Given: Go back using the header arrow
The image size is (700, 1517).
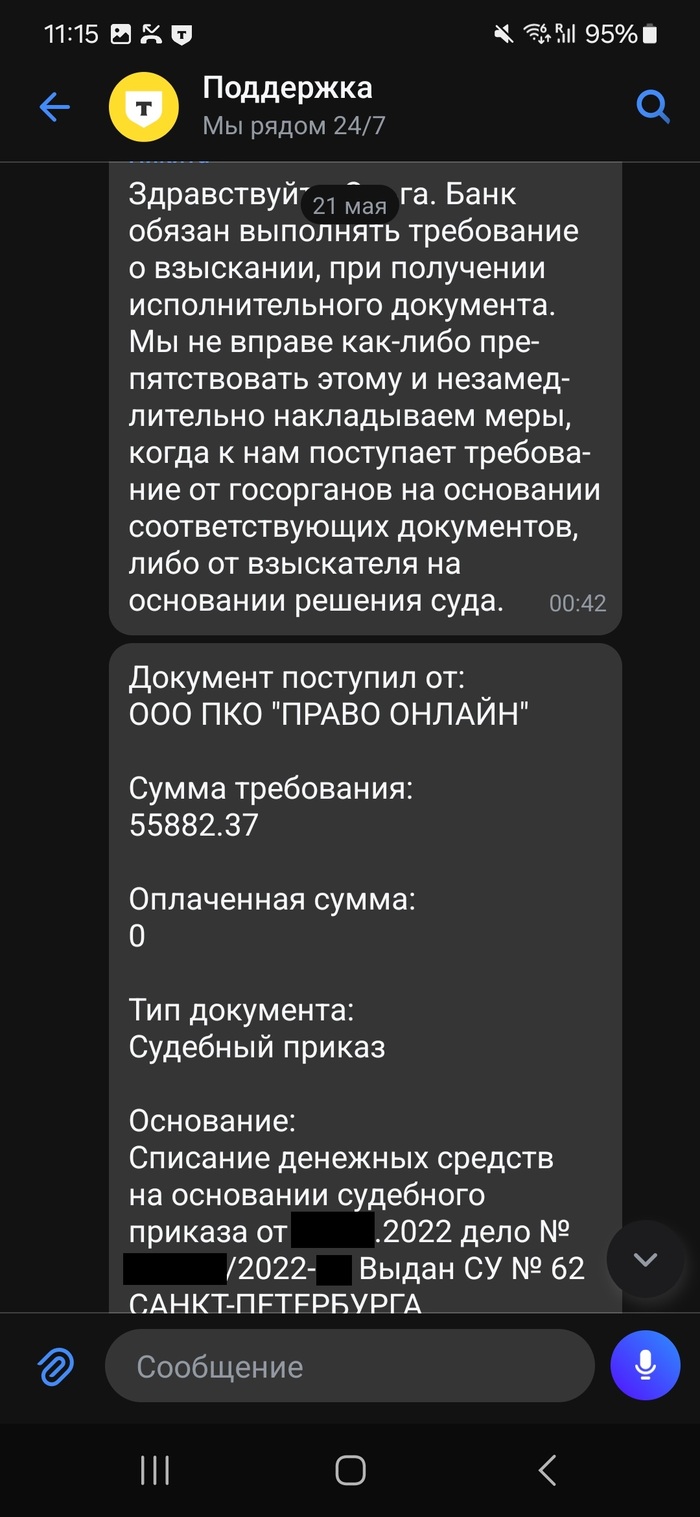Looking at the screenshot, I should [x=54, y=106].
